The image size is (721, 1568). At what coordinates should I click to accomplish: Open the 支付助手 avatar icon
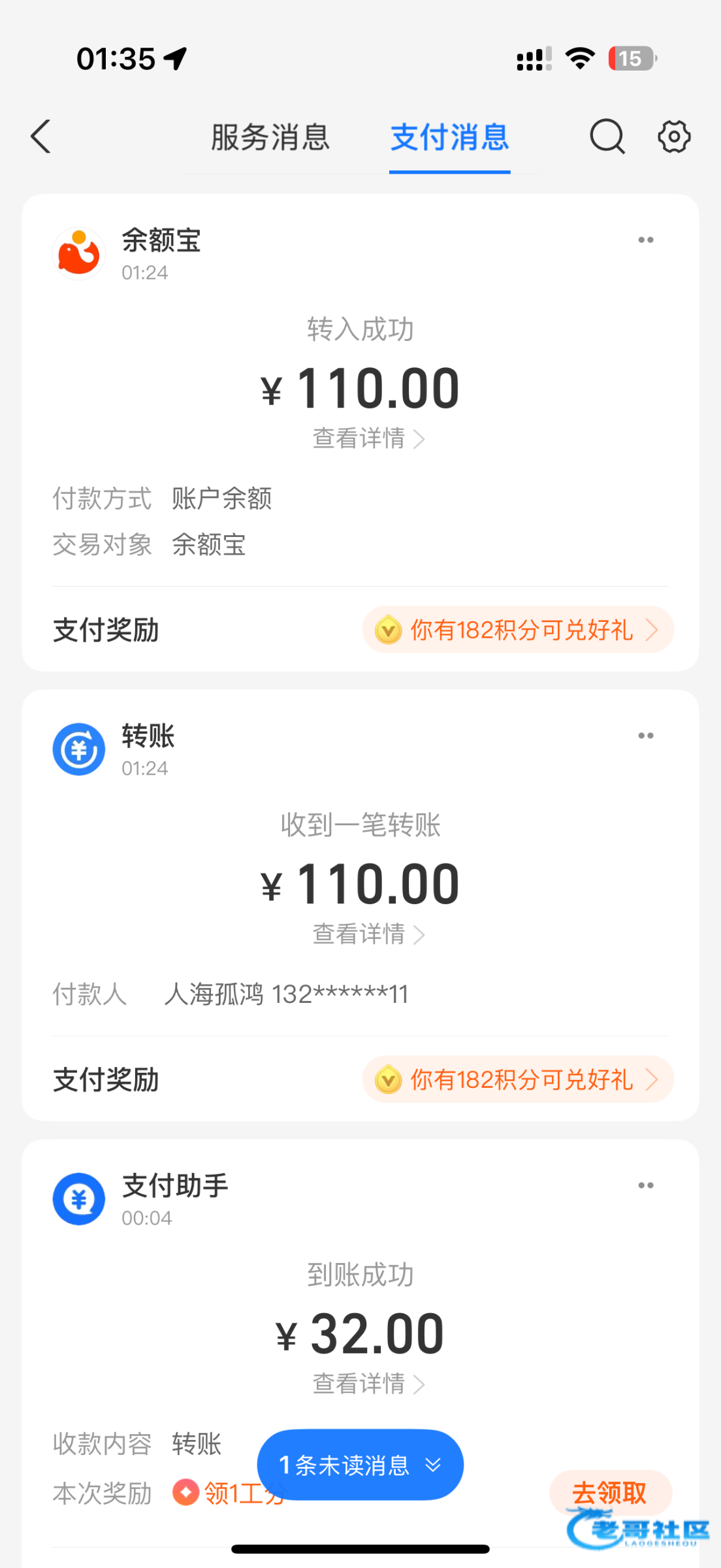[79, 1199]
